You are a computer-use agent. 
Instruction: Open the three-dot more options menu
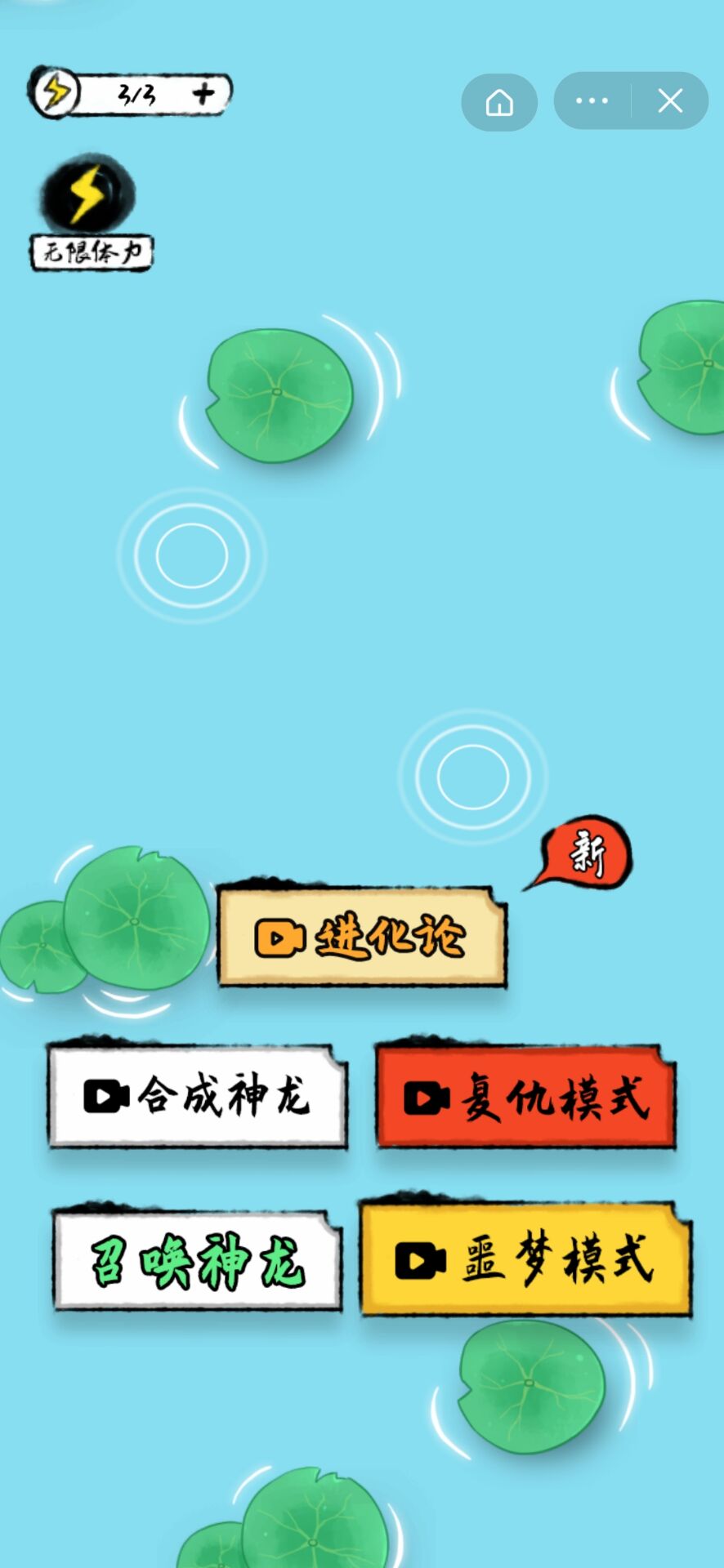point(592,100)
